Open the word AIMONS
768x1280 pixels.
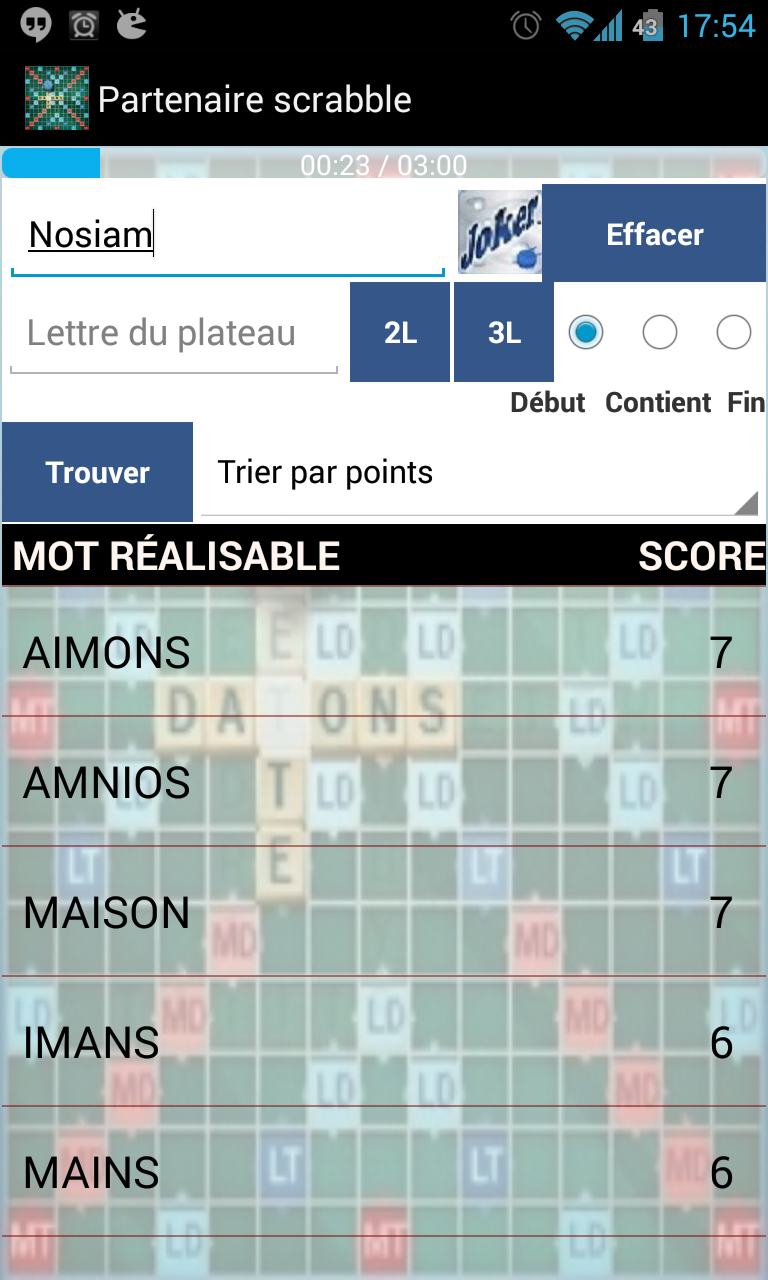tap(384, 653)
